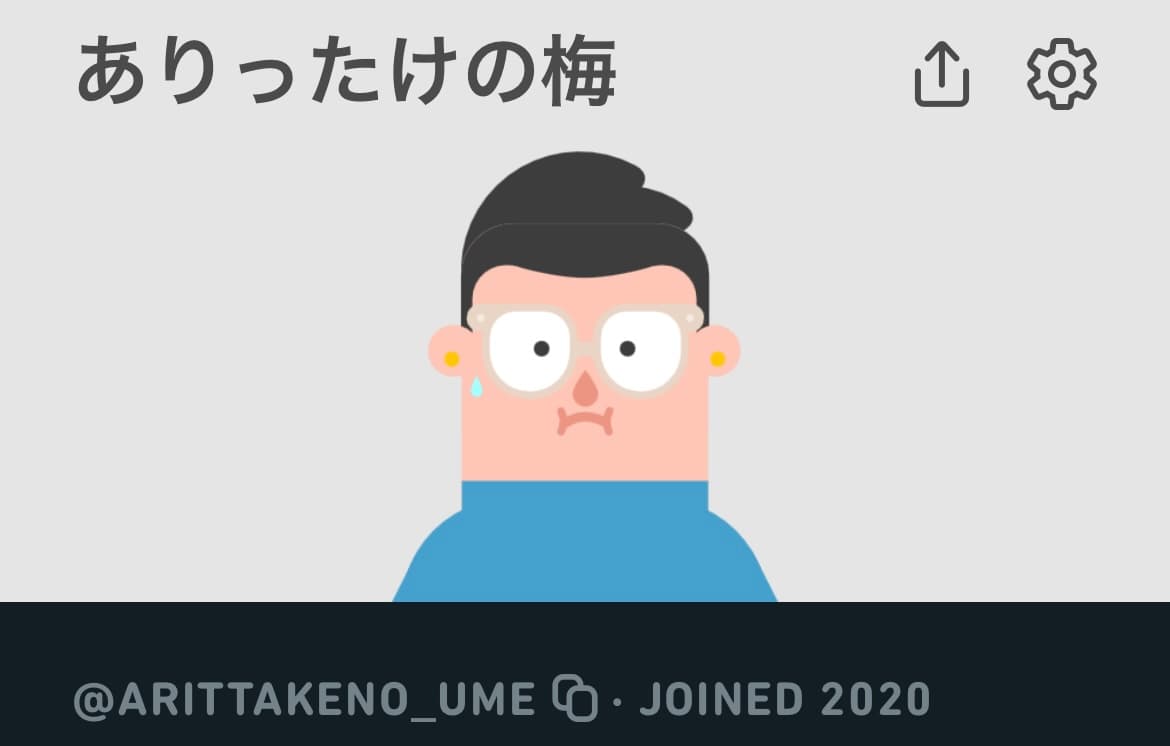
Task: Copy the @ARITTAKENO_UME username
Action: click(x=575, y=699)
